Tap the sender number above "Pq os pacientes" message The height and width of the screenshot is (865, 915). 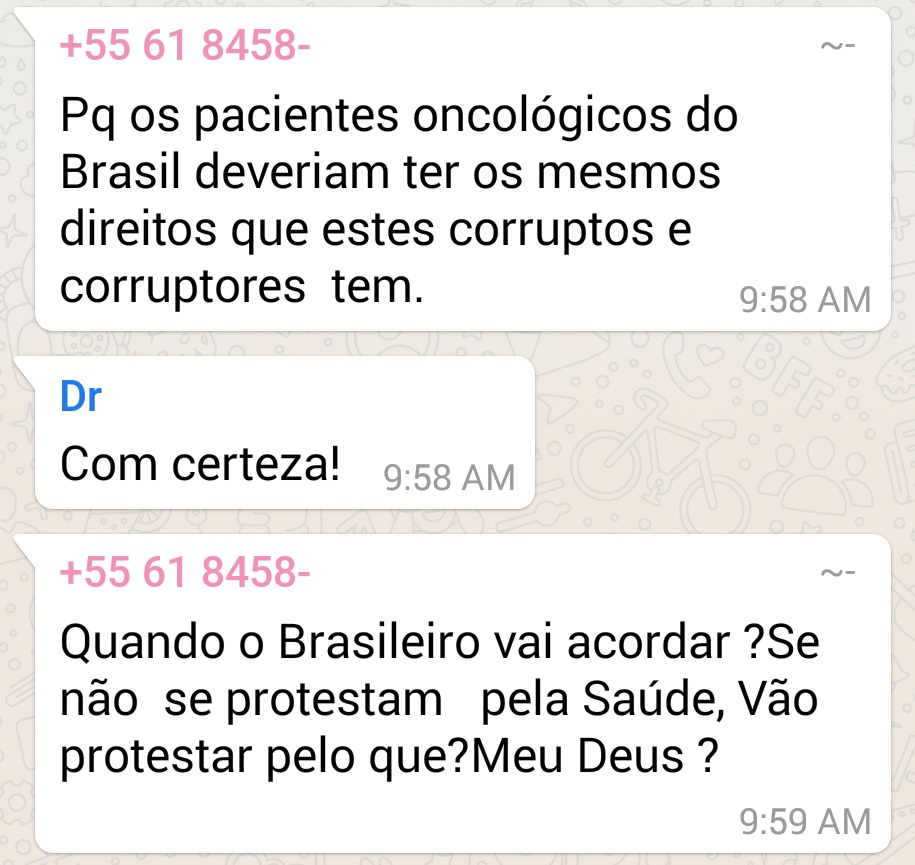tap(184, 47)
